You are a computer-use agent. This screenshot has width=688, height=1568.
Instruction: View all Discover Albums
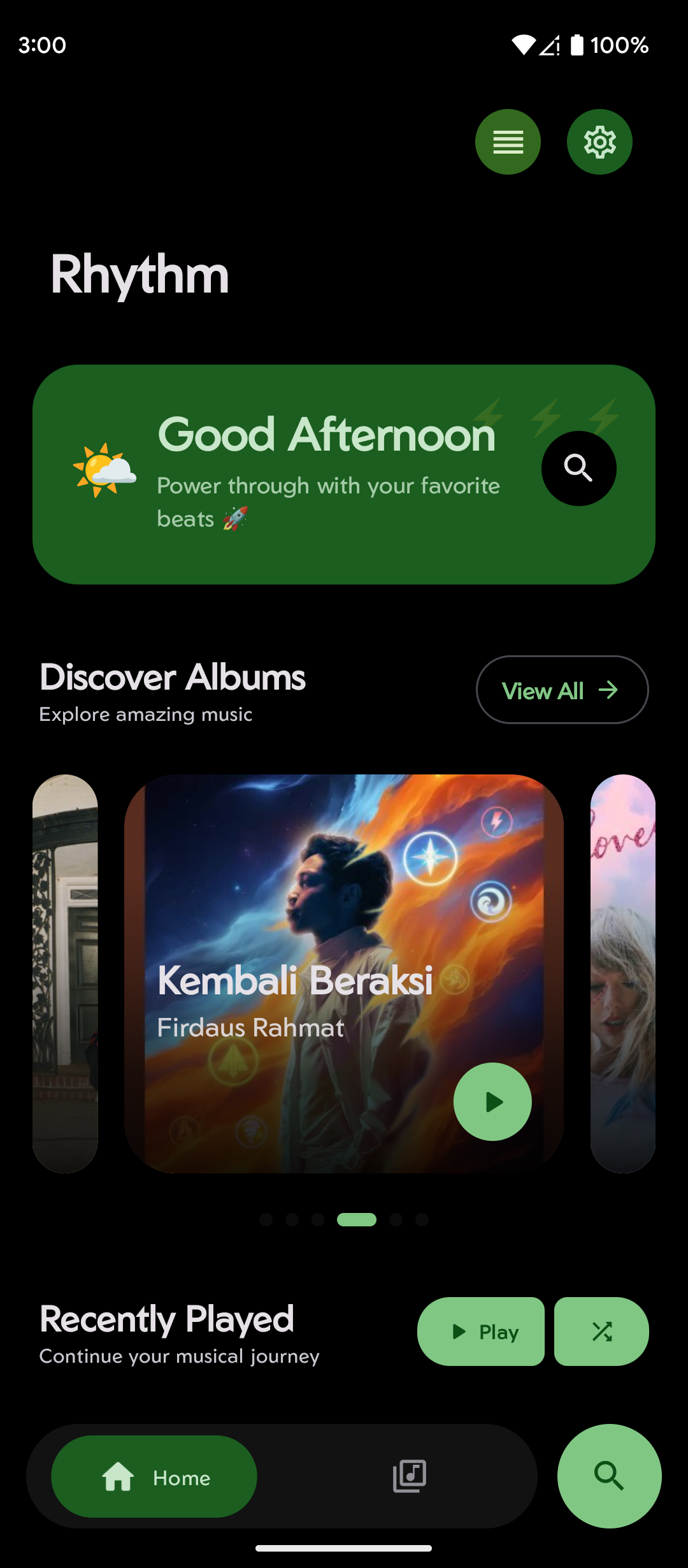tap(562, 690)
